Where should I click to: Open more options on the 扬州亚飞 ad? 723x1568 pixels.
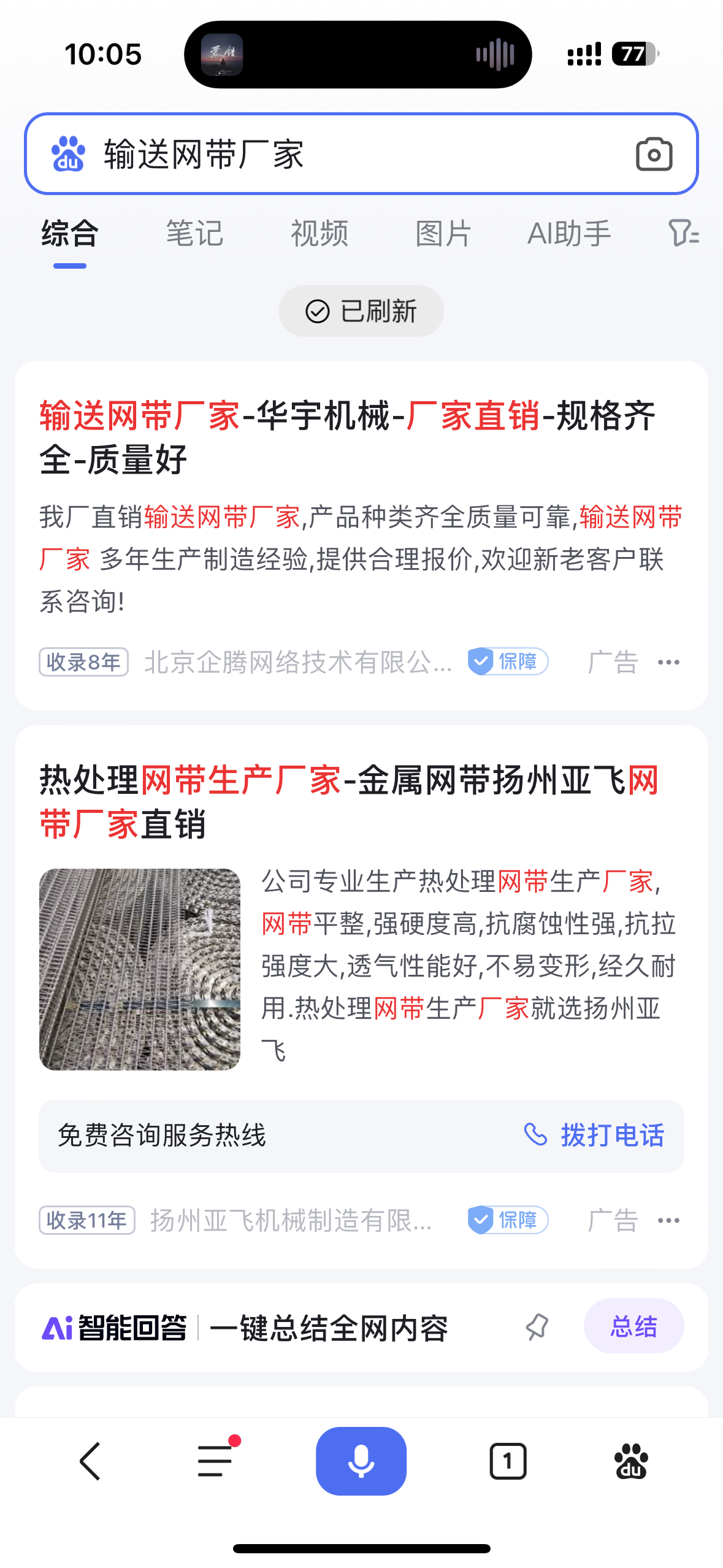pos(668,1220)
